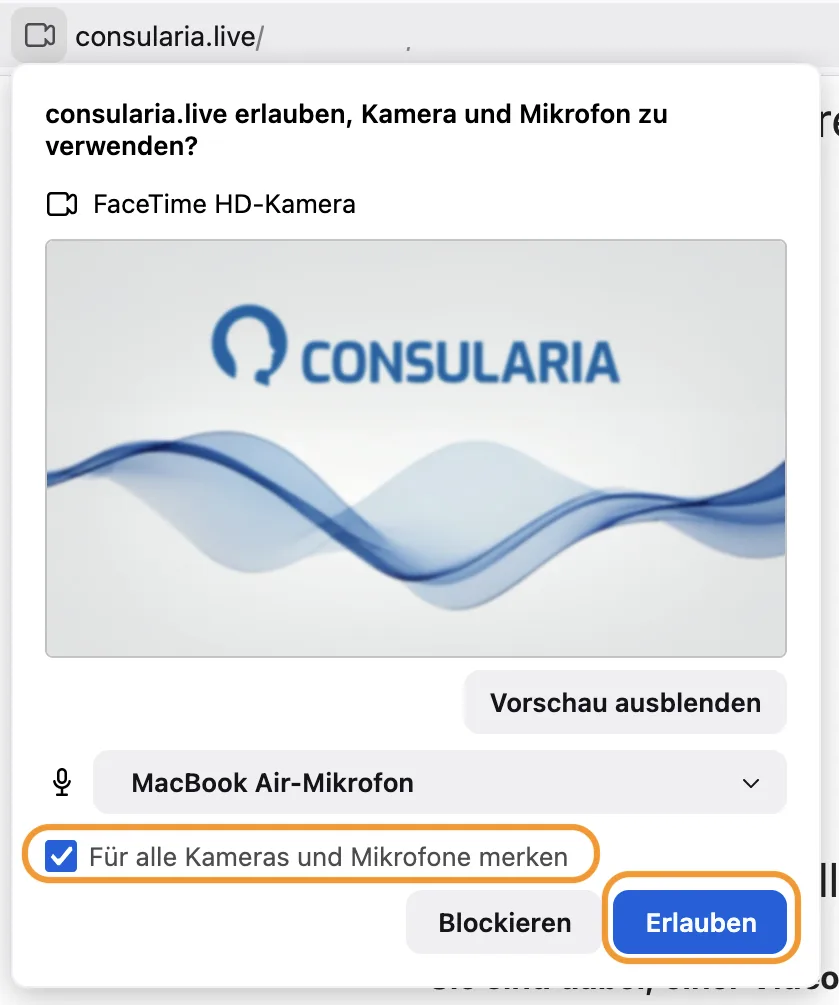Uncheck Für alle Kameras und Mikrofone merken
Viewport: 839px width, 1005px height.
point(62,856)
